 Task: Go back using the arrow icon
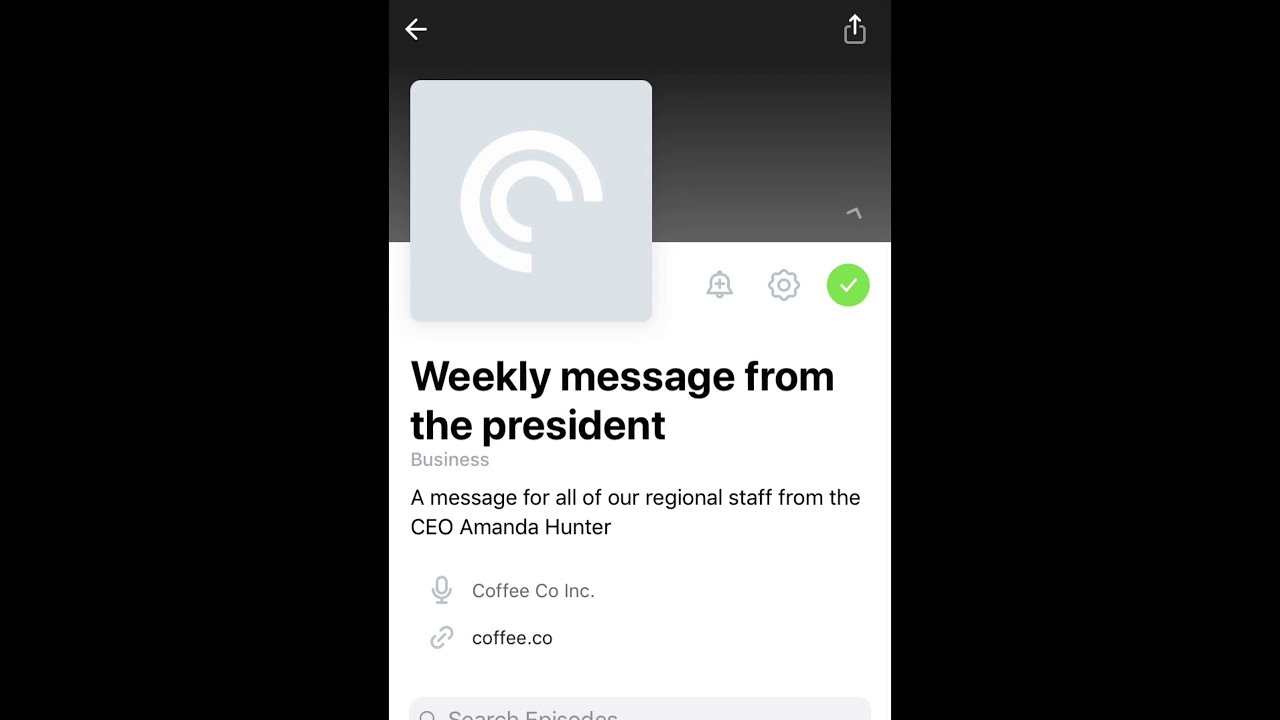pyautogui.click(x=416, y=30)
